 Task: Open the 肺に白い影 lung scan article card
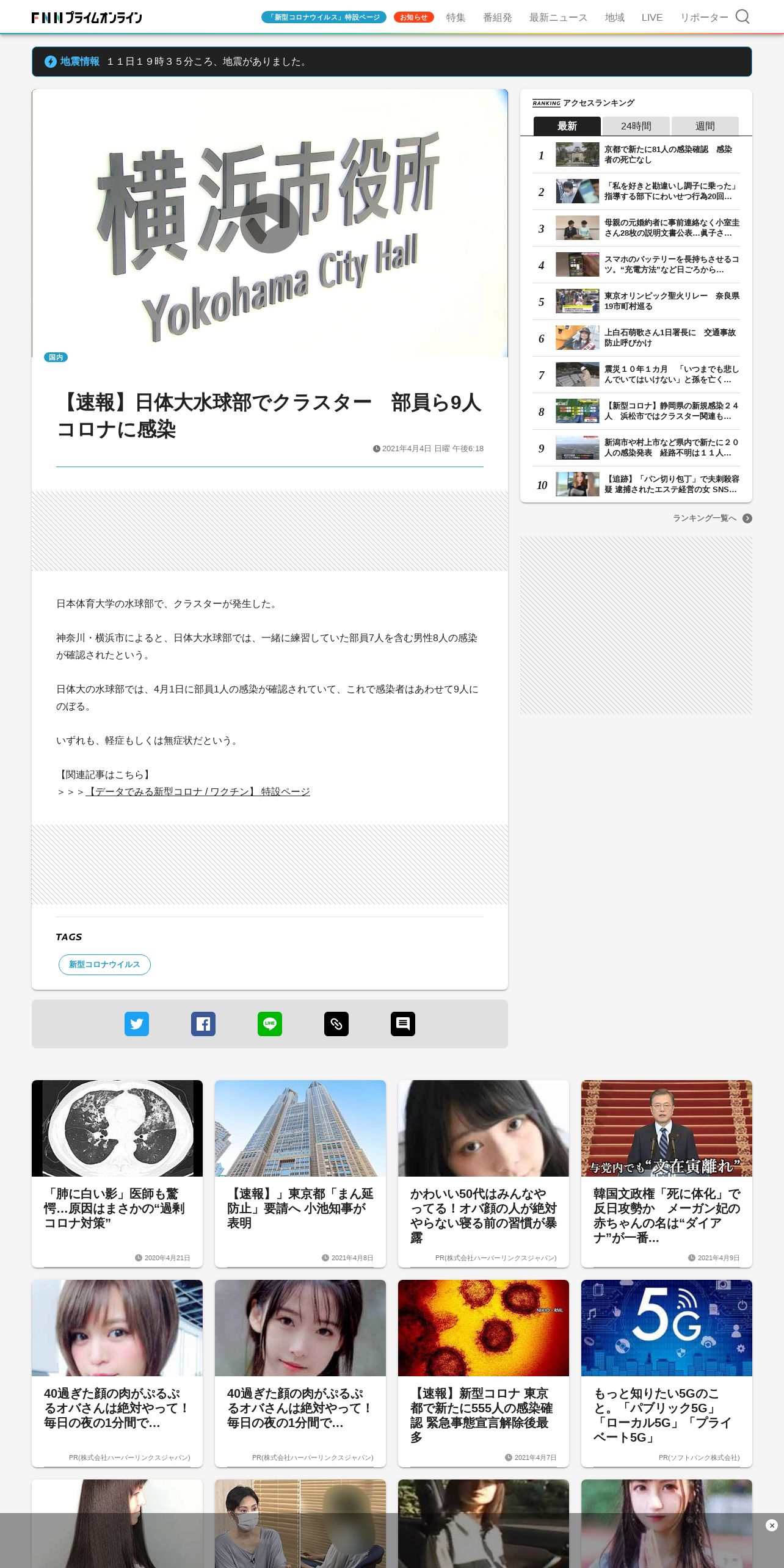point(117,1174)
